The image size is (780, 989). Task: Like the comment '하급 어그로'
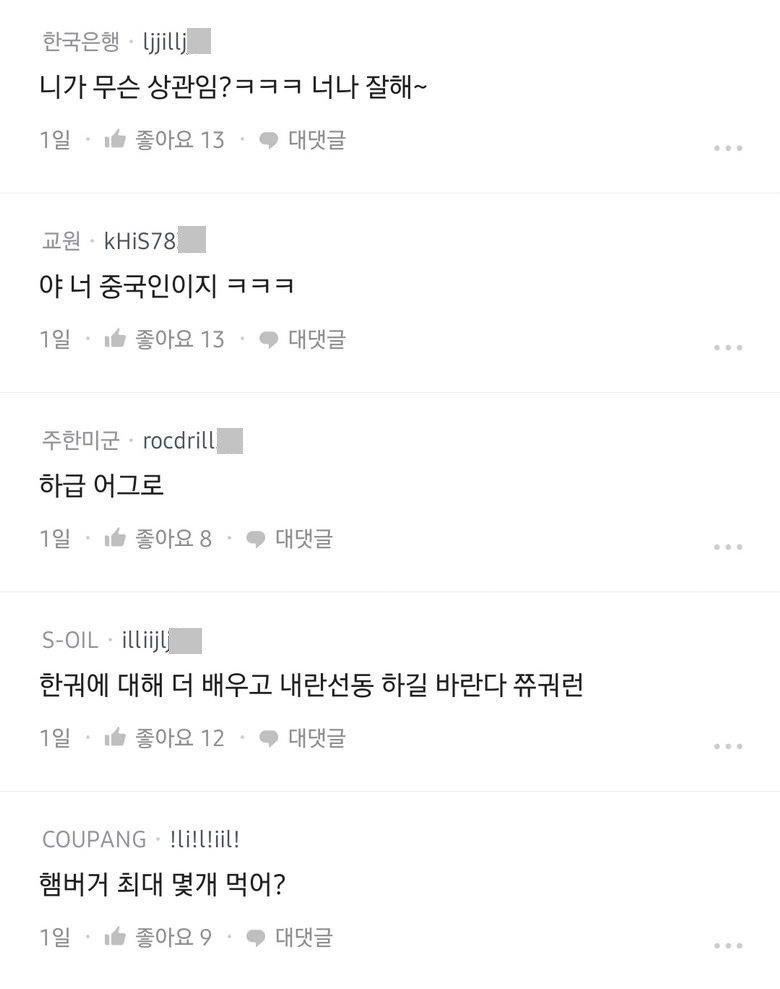(116, 539)
